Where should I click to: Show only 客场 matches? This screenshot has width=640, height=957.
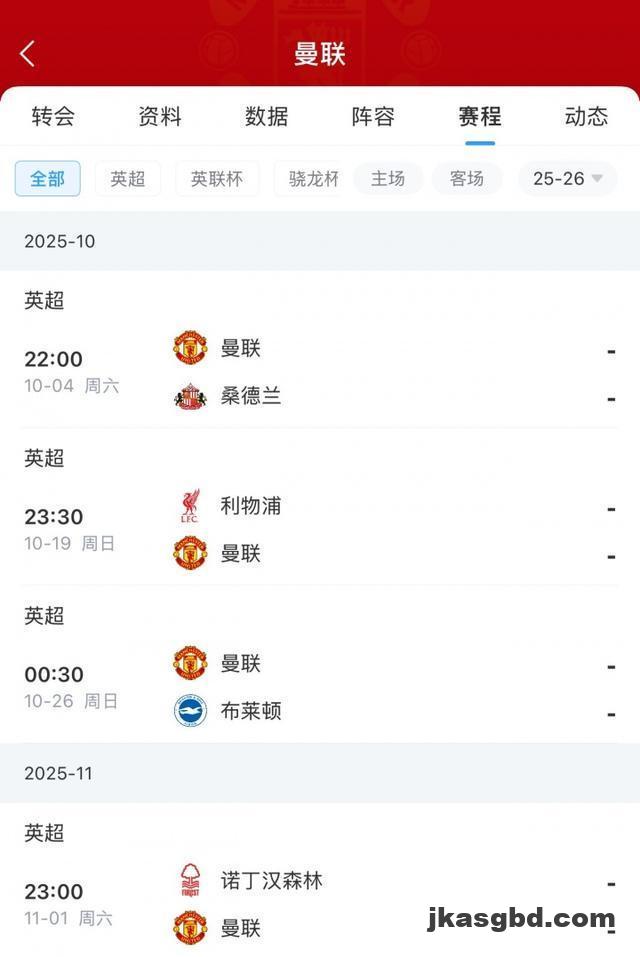point(467,179)
